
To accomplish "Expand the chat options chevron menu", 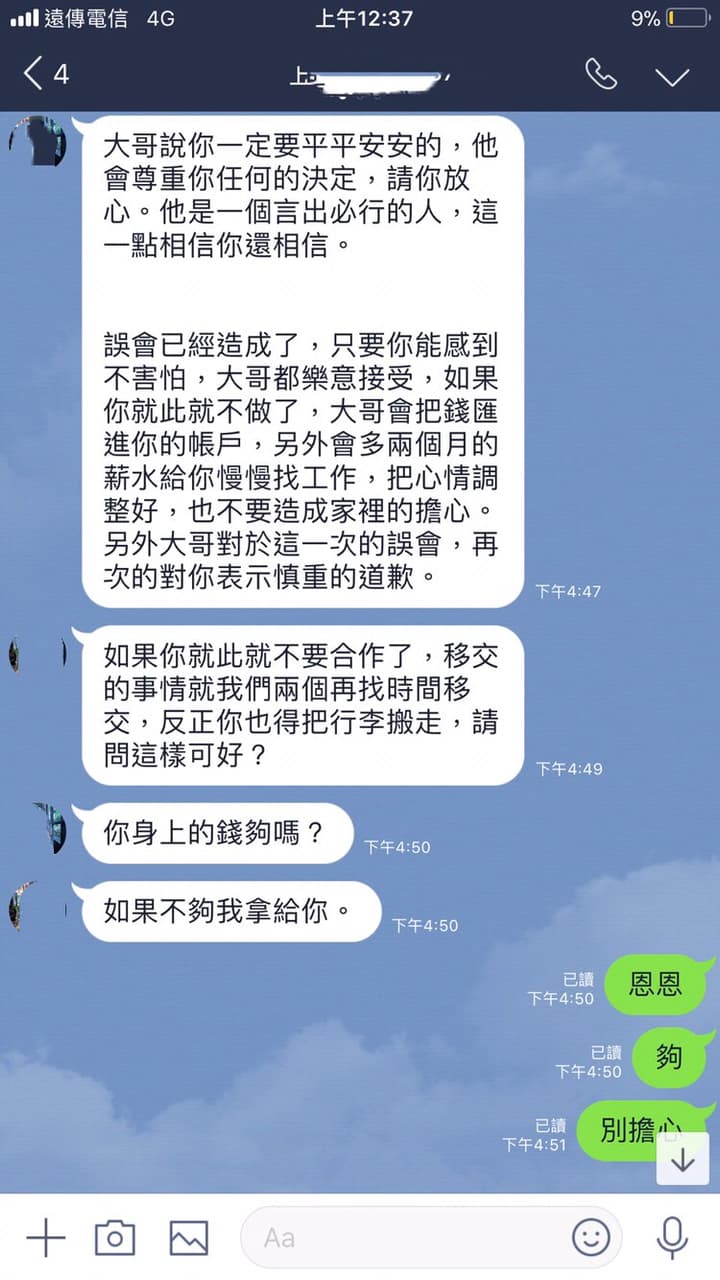I will coord(672,77).
